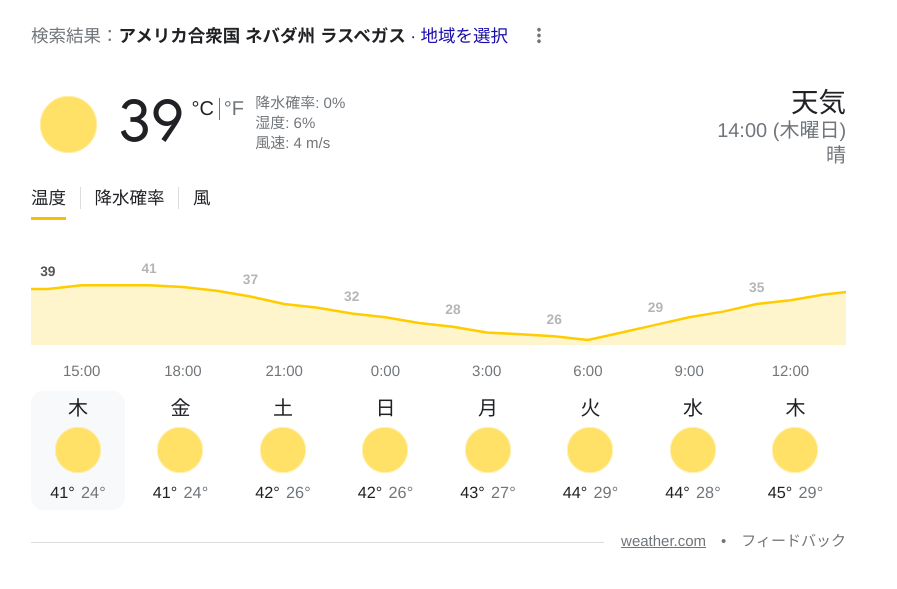Tap the フィードバック link

point(793,541)
